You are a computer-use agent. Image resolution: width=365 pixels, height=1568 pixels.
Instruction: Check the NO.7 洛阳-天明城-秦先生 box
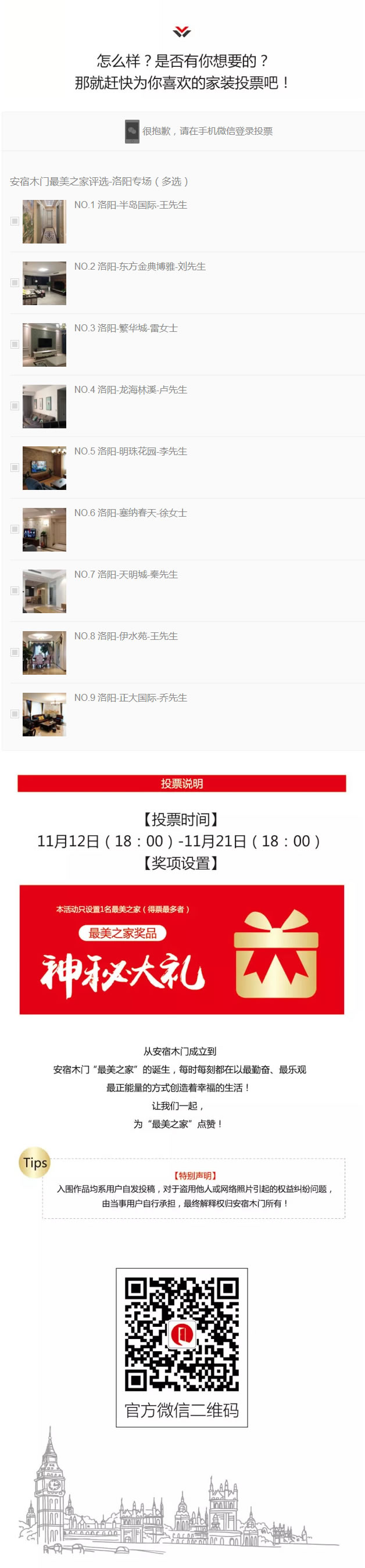(15, 590)
